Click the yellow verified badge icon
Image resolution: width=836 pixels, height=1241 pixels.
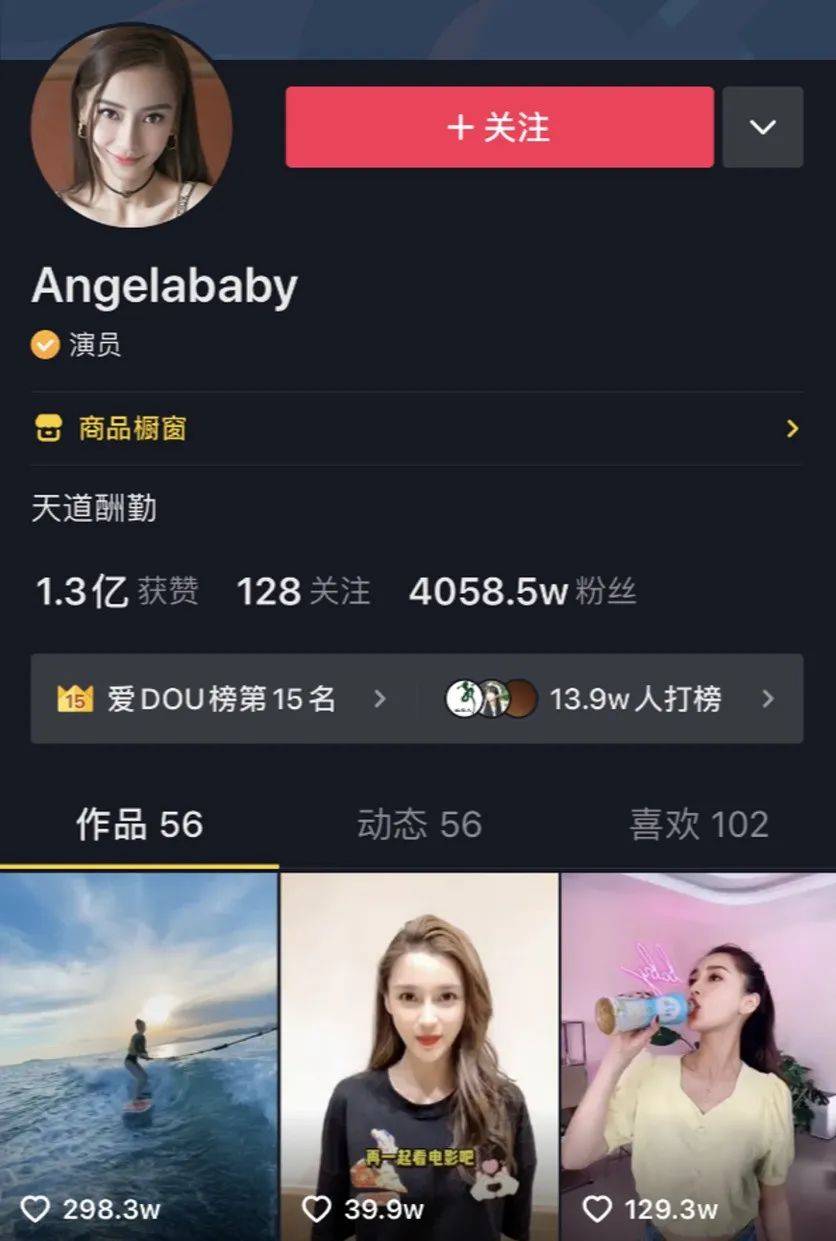tap(44, 346)
